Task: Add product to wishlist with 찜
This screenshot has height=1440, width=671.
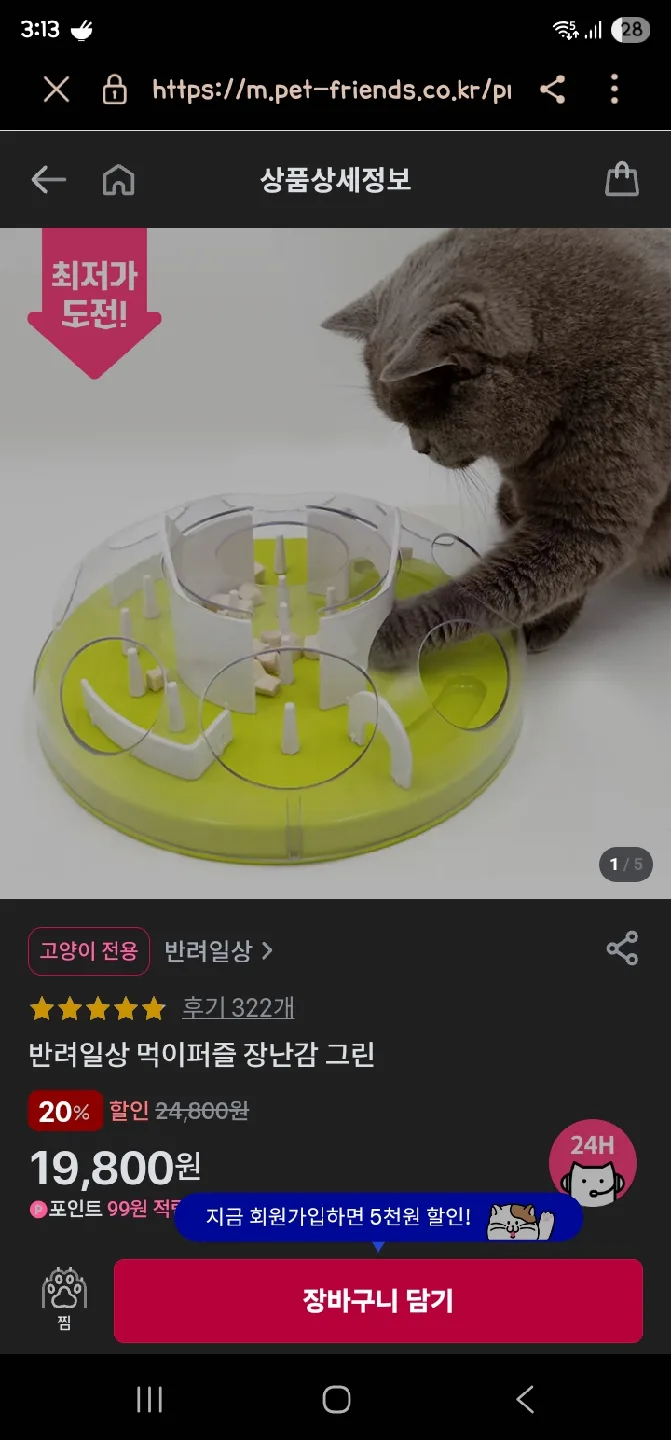Action: pos(64,1300)
